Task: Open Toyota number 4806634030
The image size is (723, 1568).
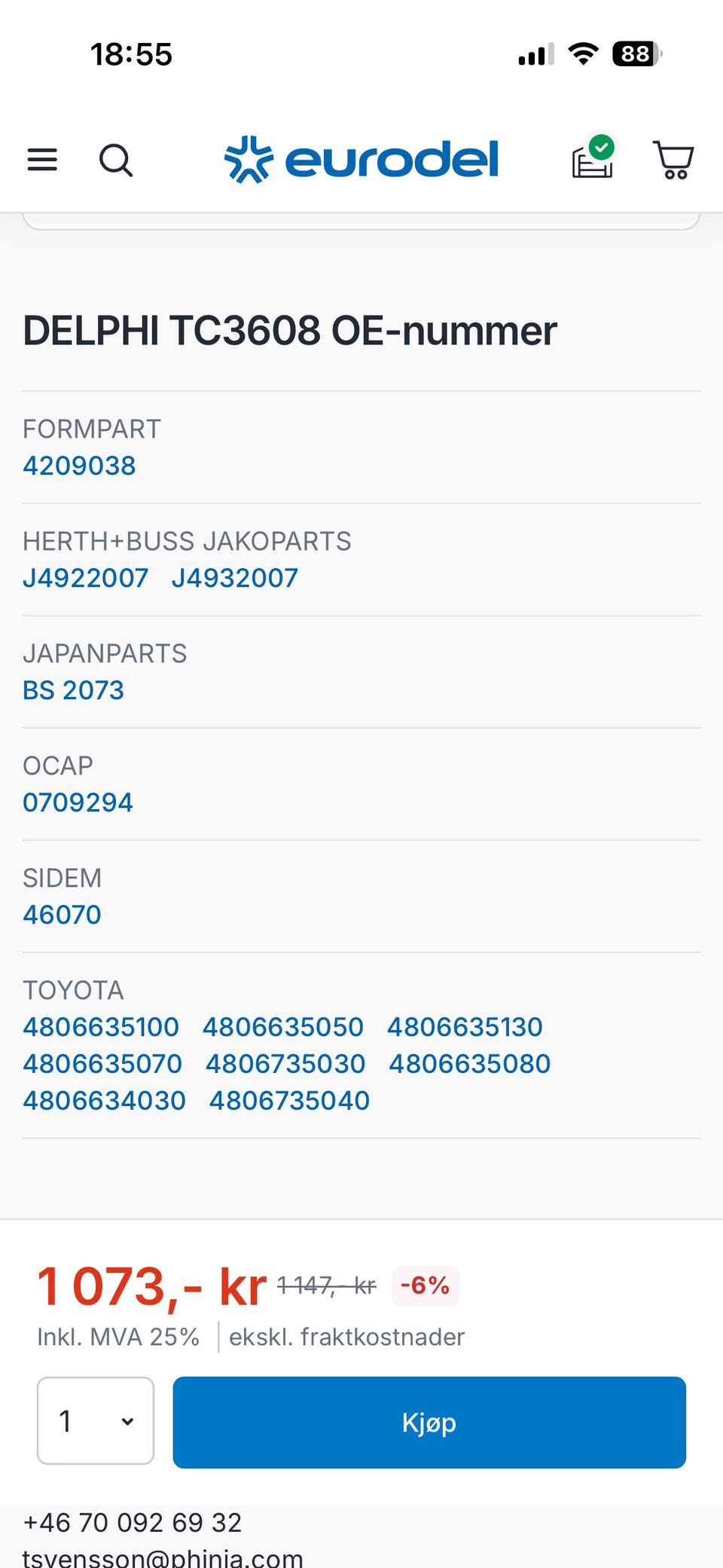Action: [104, 1101]
